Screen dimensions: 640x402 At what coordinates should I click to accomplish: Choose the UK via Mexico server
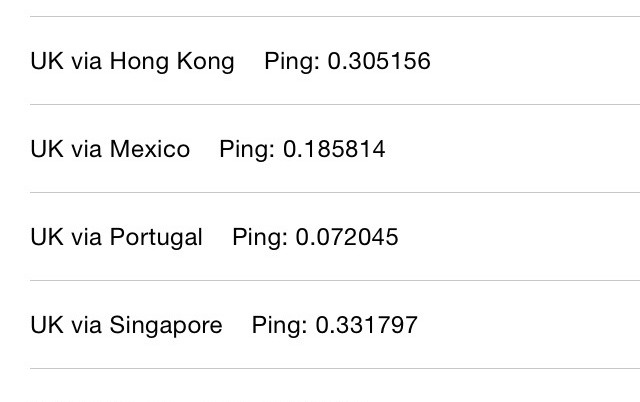click(110, 149)
